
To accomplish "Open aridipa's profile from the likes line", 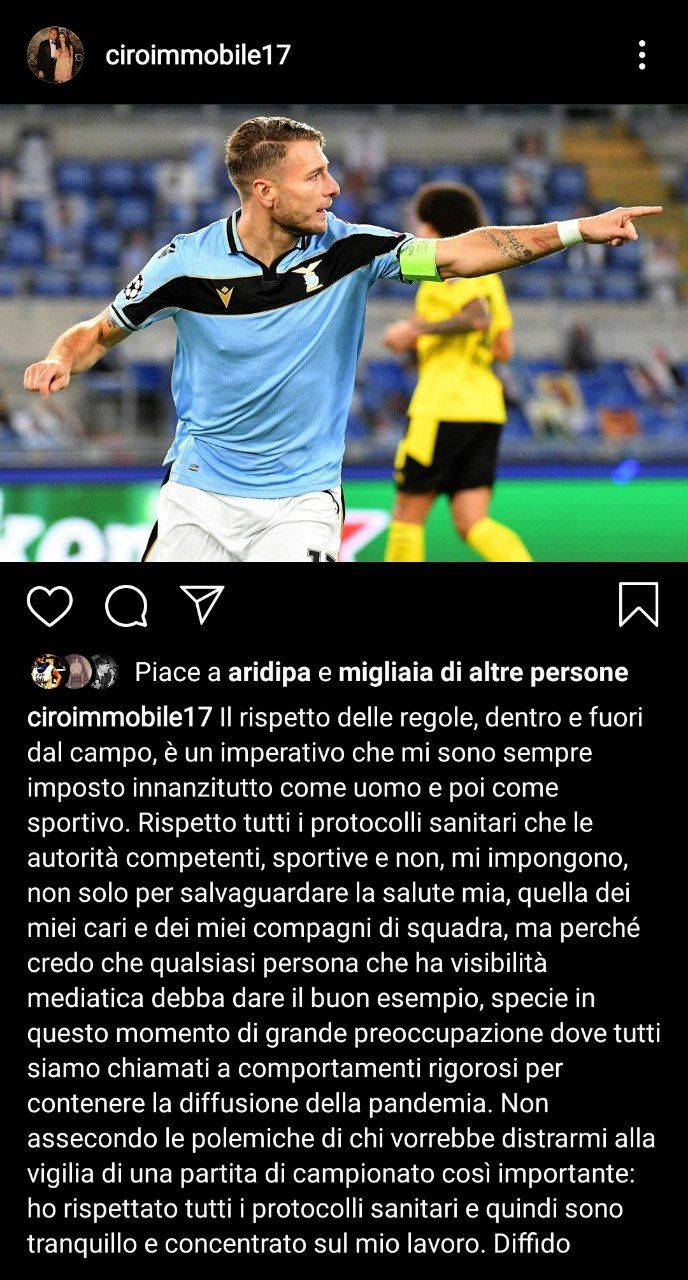I will pyautogui.click(x=270, y=673).
